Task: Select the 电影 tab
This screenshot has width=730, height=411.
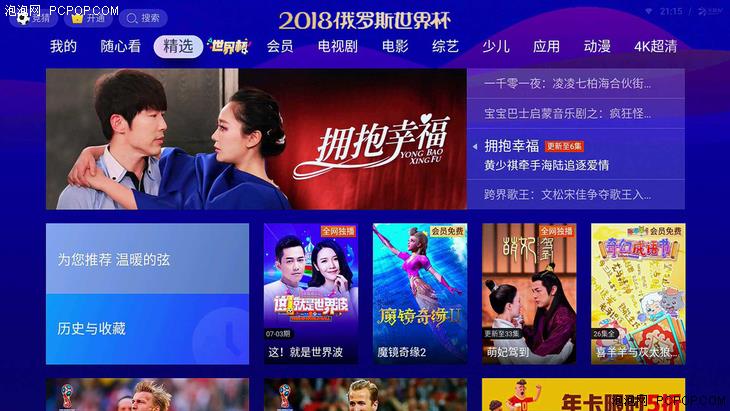Action: tap(395, 46)
